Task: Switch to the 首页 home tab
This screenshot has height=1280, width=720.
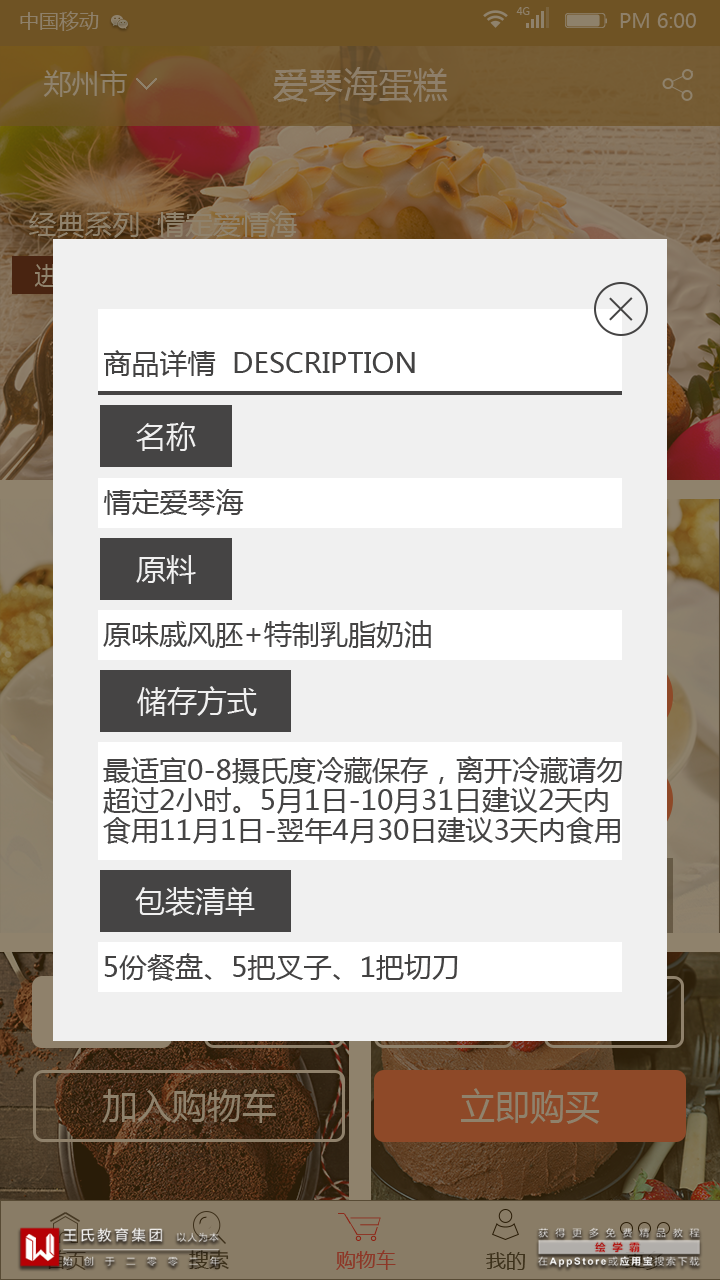Action: (66, 1241)
